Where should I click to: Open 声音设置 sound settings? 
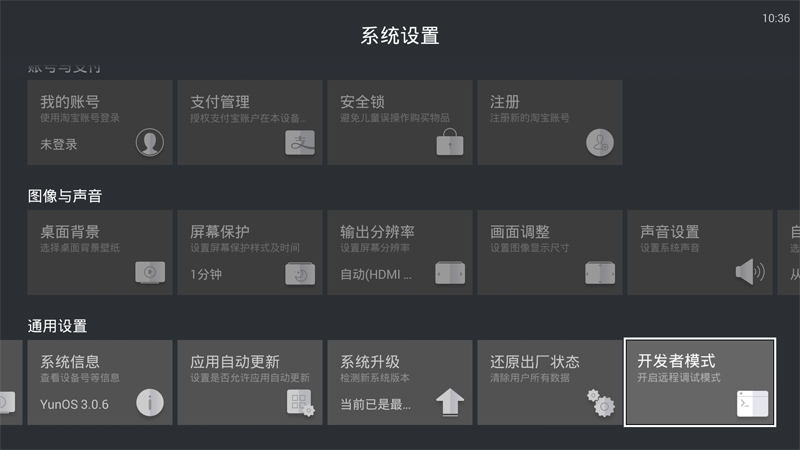tap(700, 252)
